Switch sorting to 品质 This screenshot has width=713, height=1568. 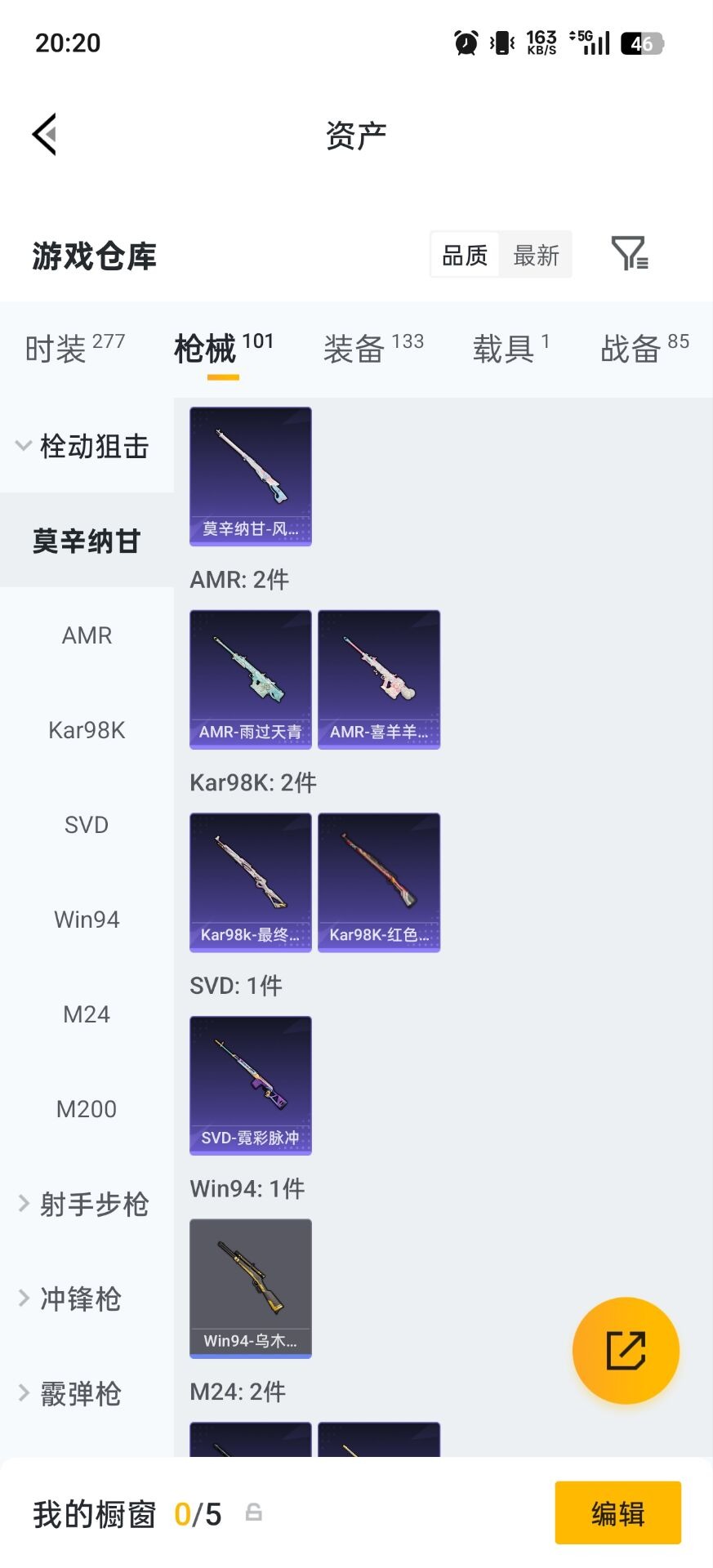pyautogui.click(x=463, y=254)
